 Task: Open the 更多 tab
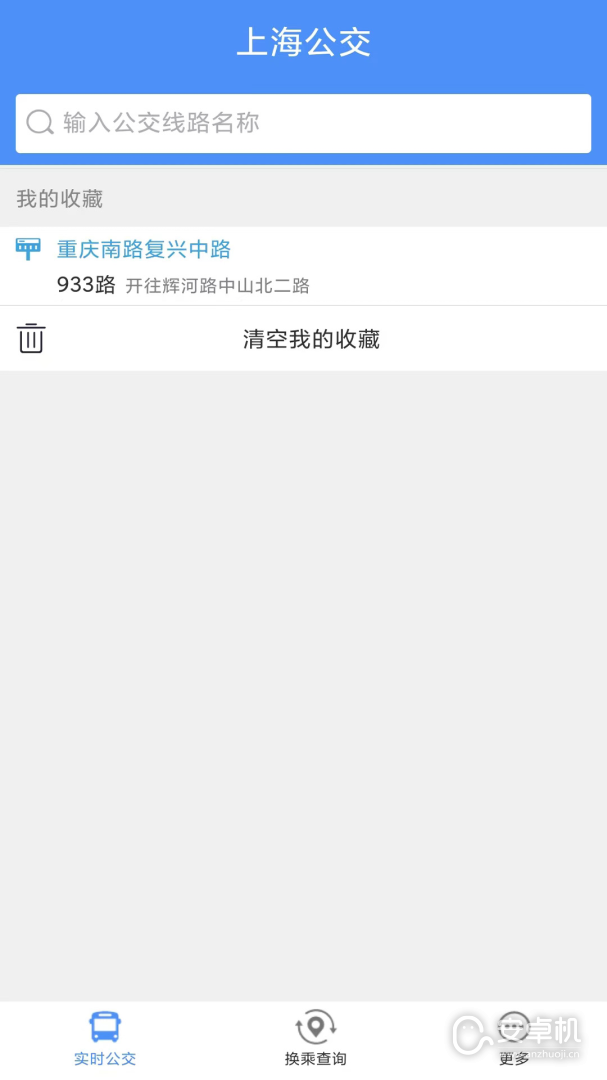(514, 1038)
